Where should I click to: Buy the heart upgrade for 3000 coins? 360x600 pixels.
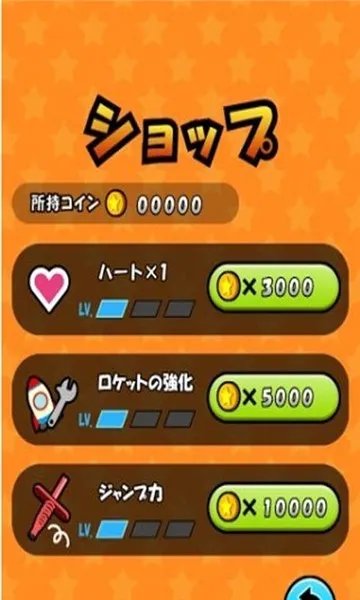tap(274, 287)
